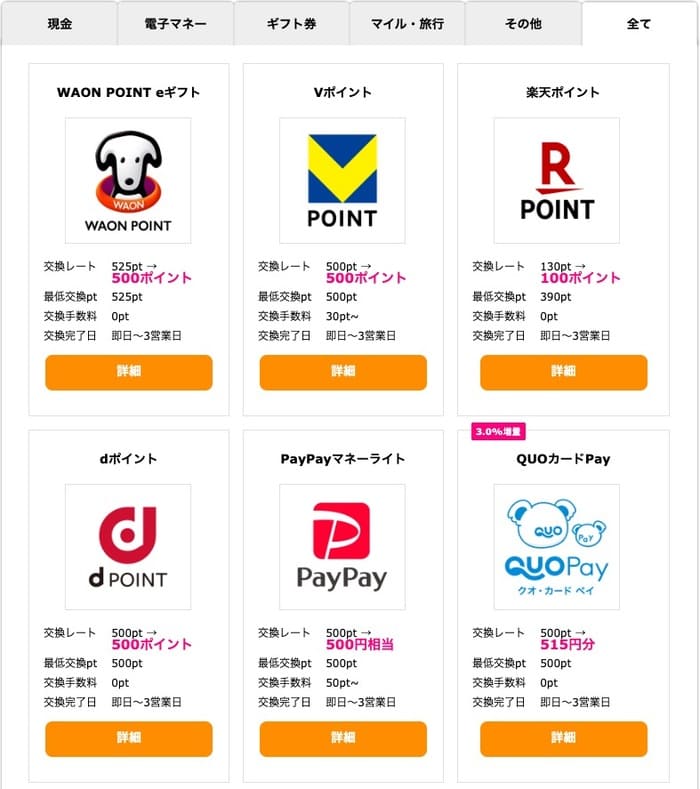The height and width of the screenshot is (789, 700).
Task: Open the マイル・旅行 tab
Action: [x=407, y=23]
